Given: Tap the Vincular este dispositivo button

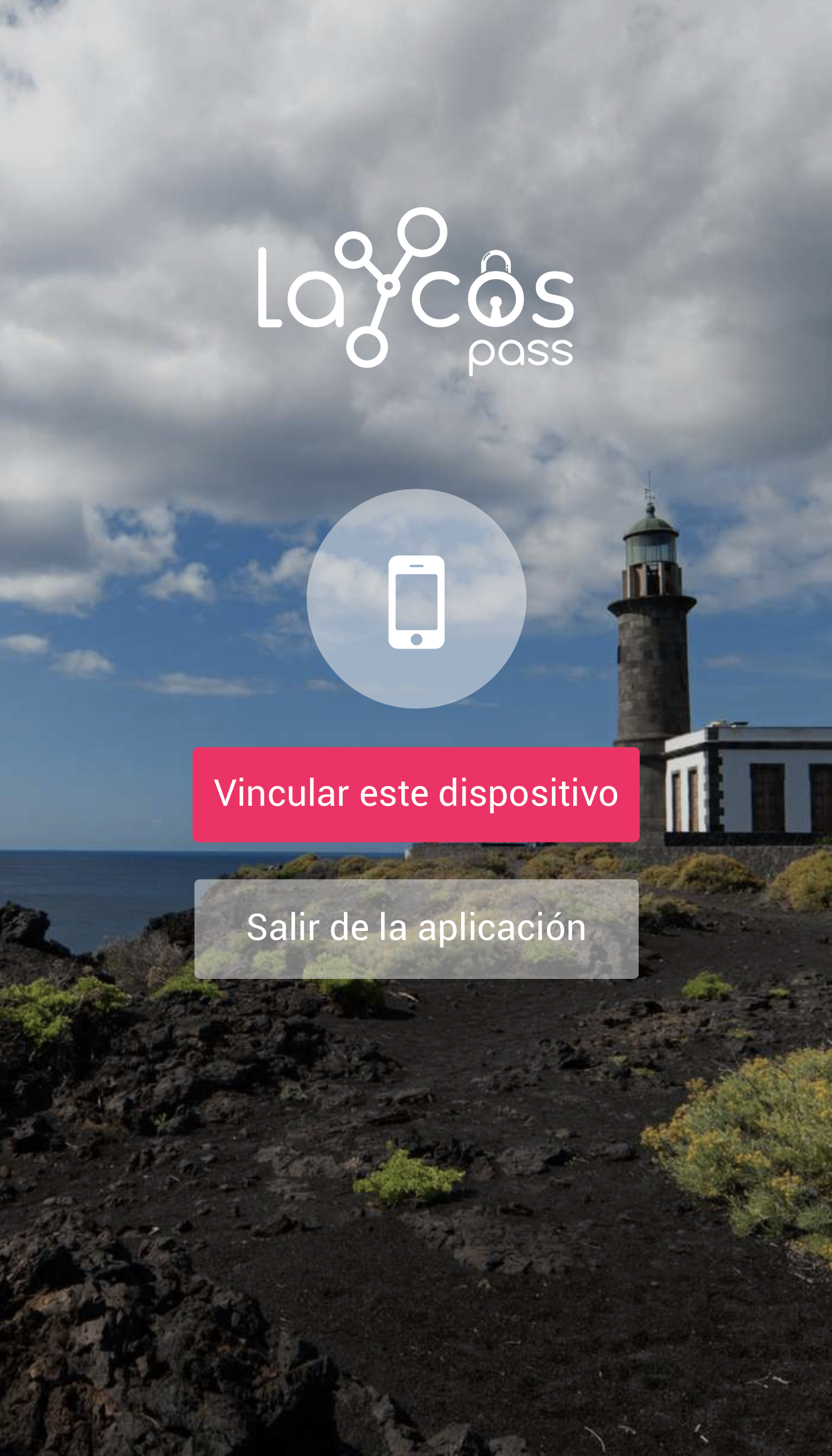Looking at the screenshot, I should 416,794.
